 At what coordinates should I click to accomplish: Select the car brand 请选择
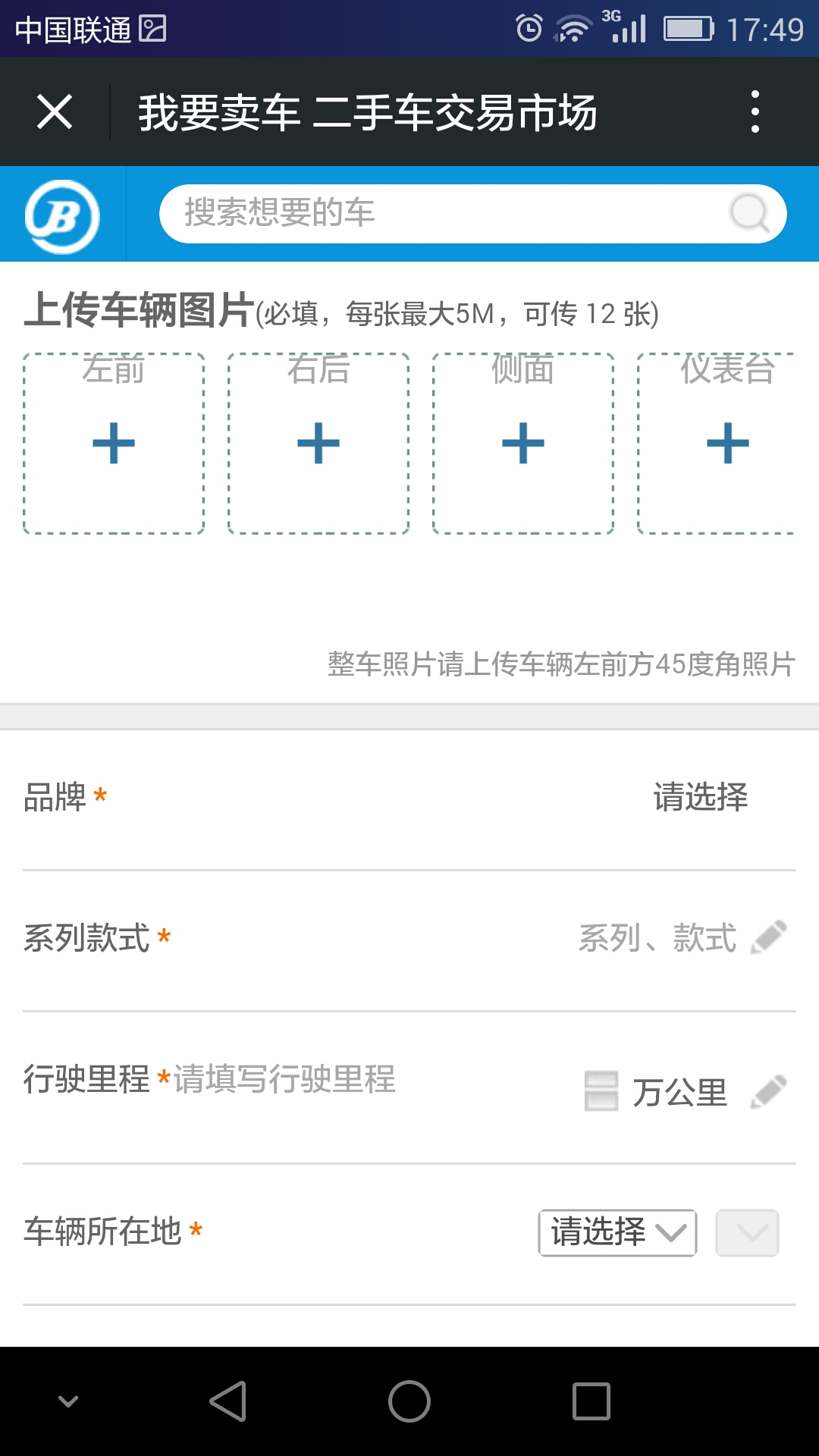[700, 797]
